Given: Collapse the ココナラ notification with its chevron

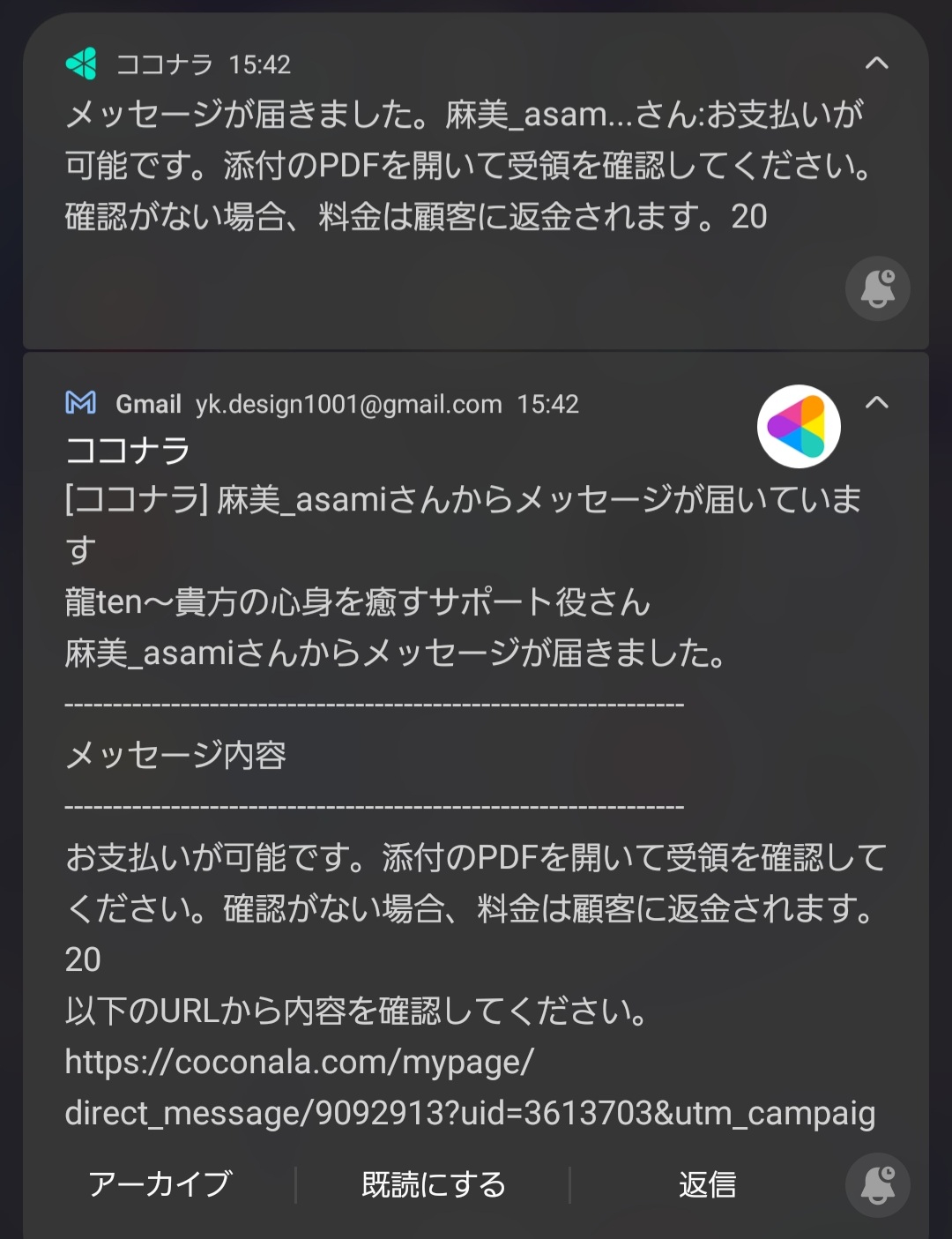Looking at the screenshot, I should [x=876, y=63].
